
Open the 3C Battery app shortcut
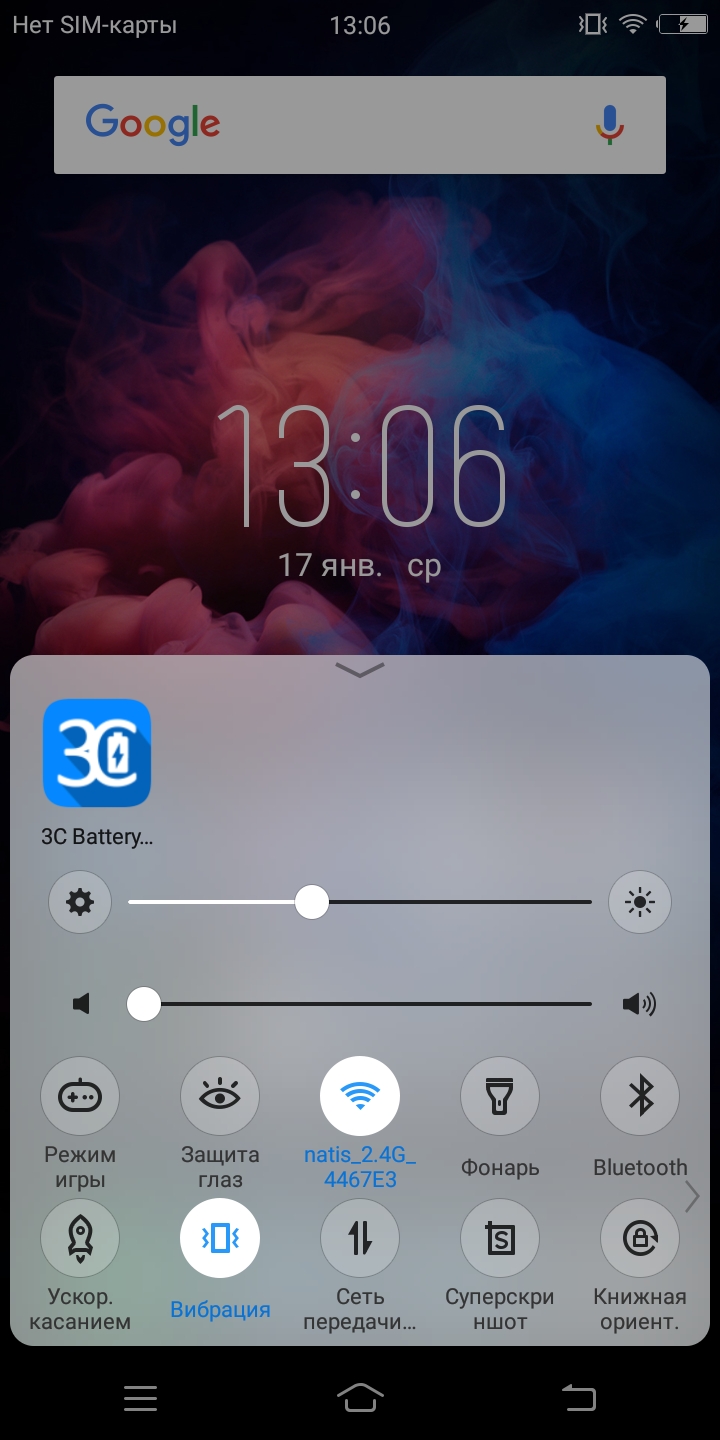tap(97, 753)
